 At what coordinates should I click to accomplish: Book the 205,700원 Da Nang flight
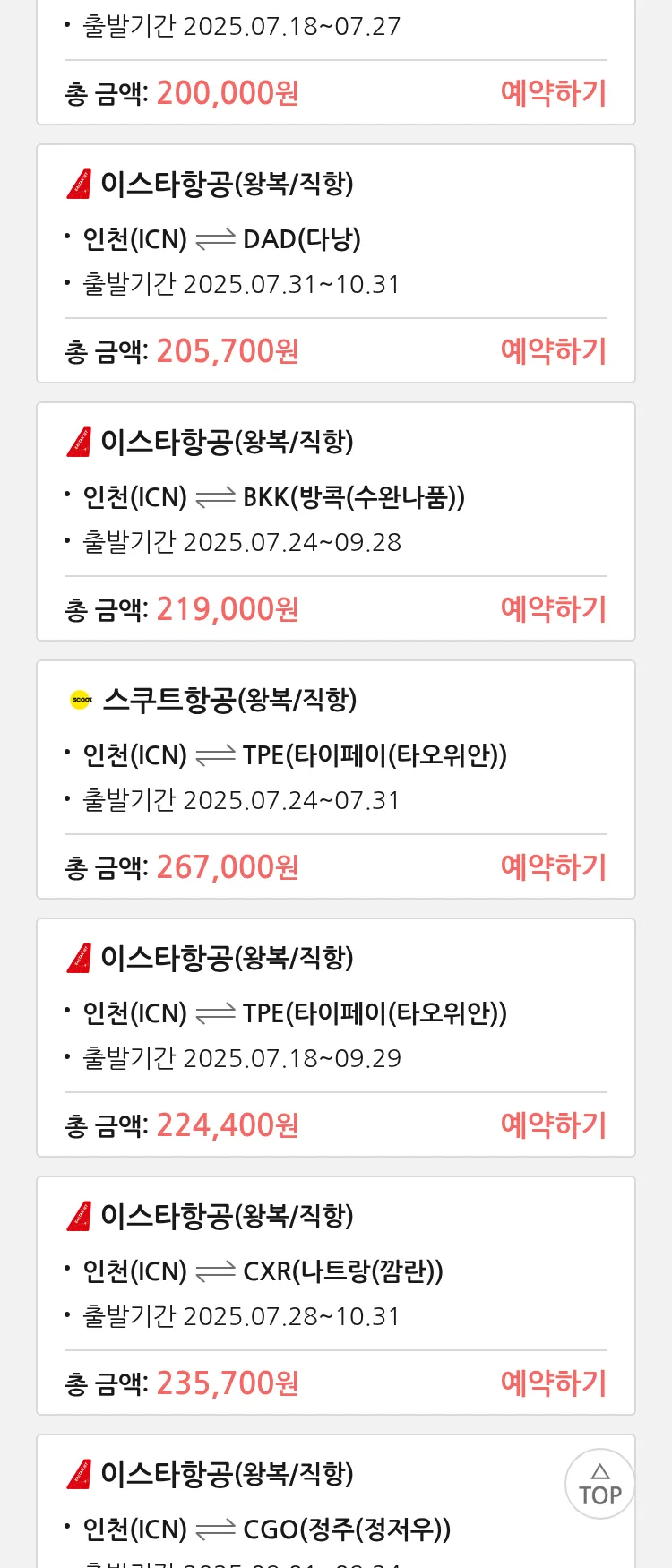click(553, 351)
